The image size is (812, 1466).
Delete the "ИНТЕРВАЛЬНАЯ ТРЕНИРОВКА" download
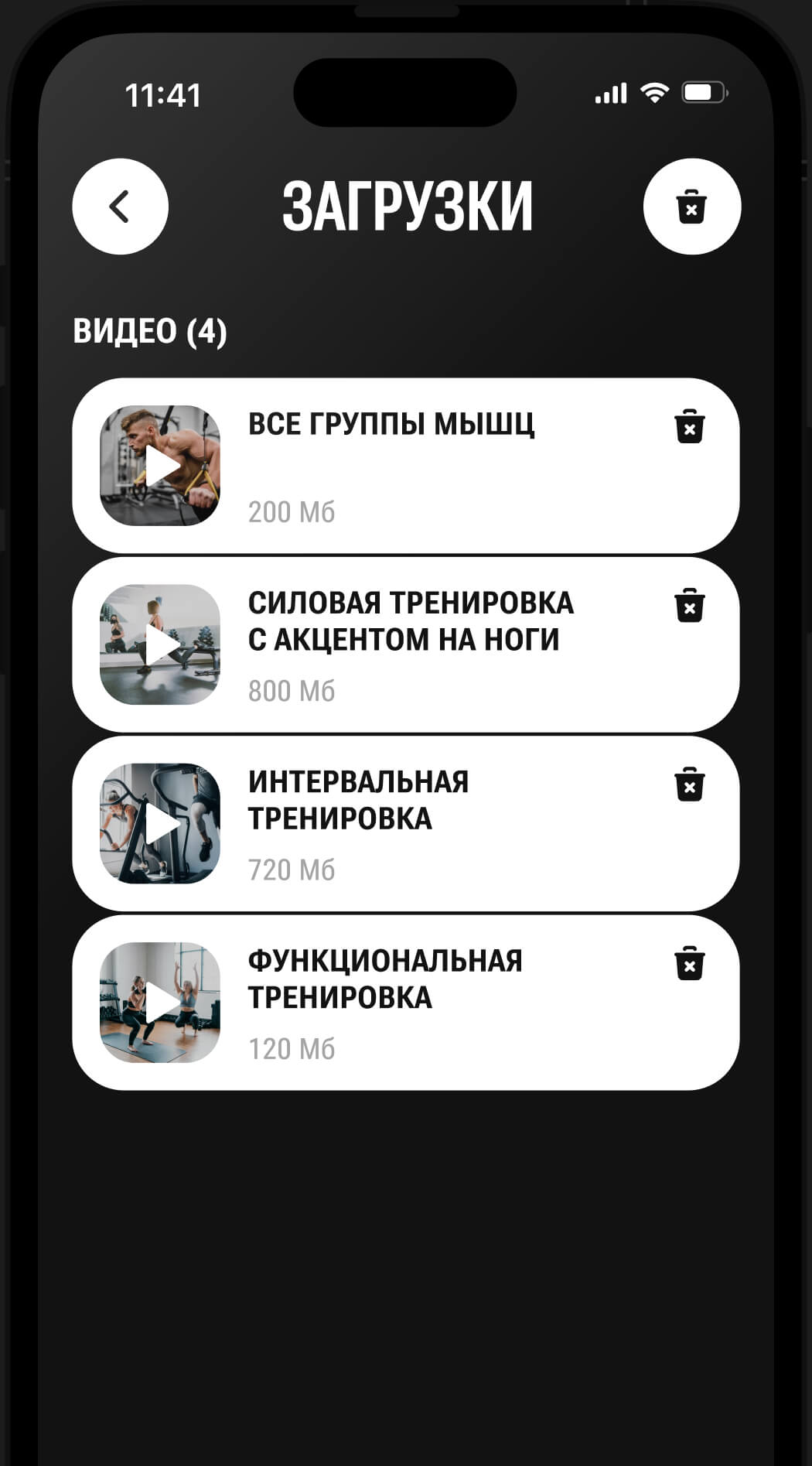(x=689, y=785)
